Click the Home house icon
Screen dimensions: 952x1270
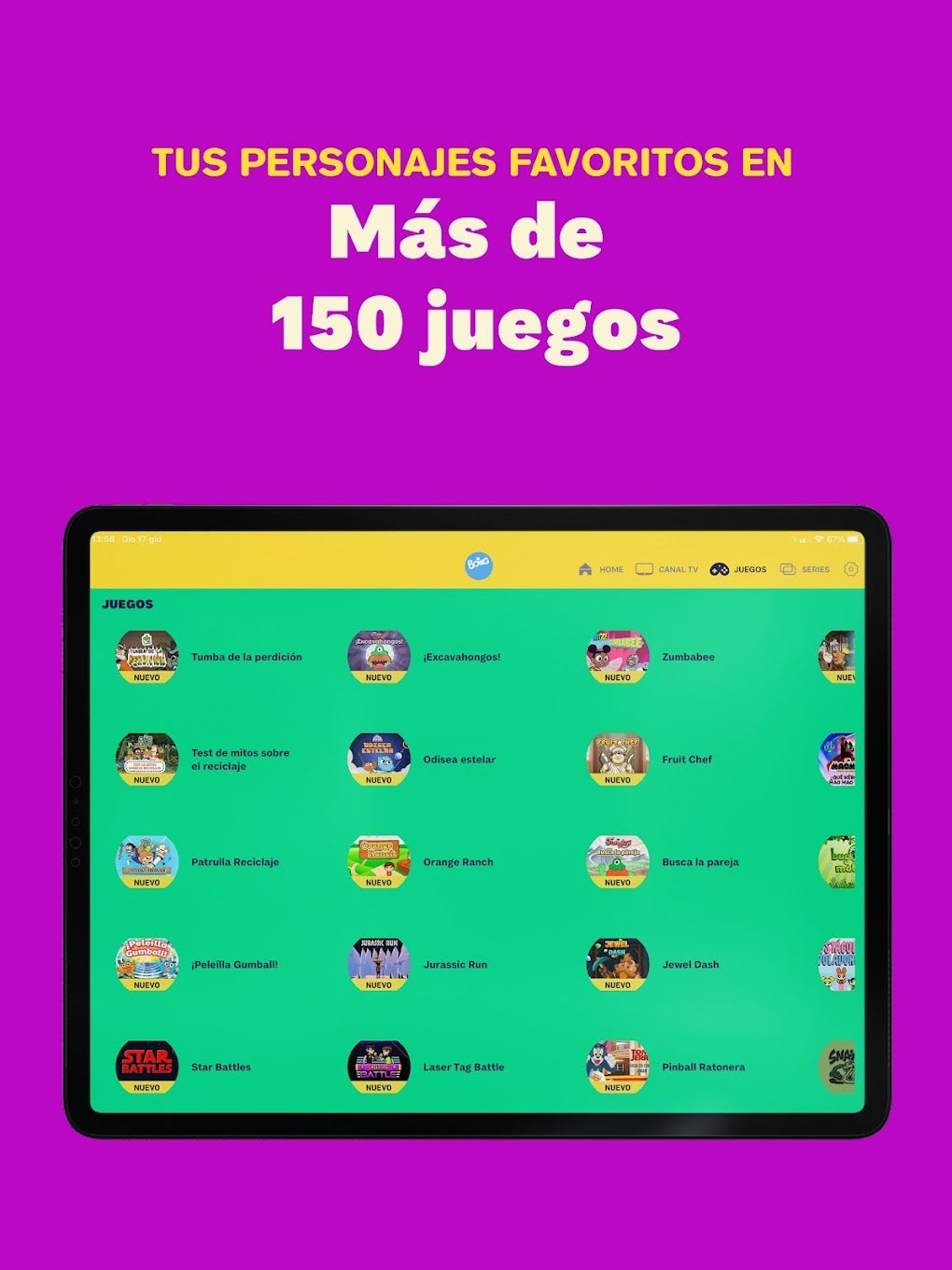click(585, 569)
